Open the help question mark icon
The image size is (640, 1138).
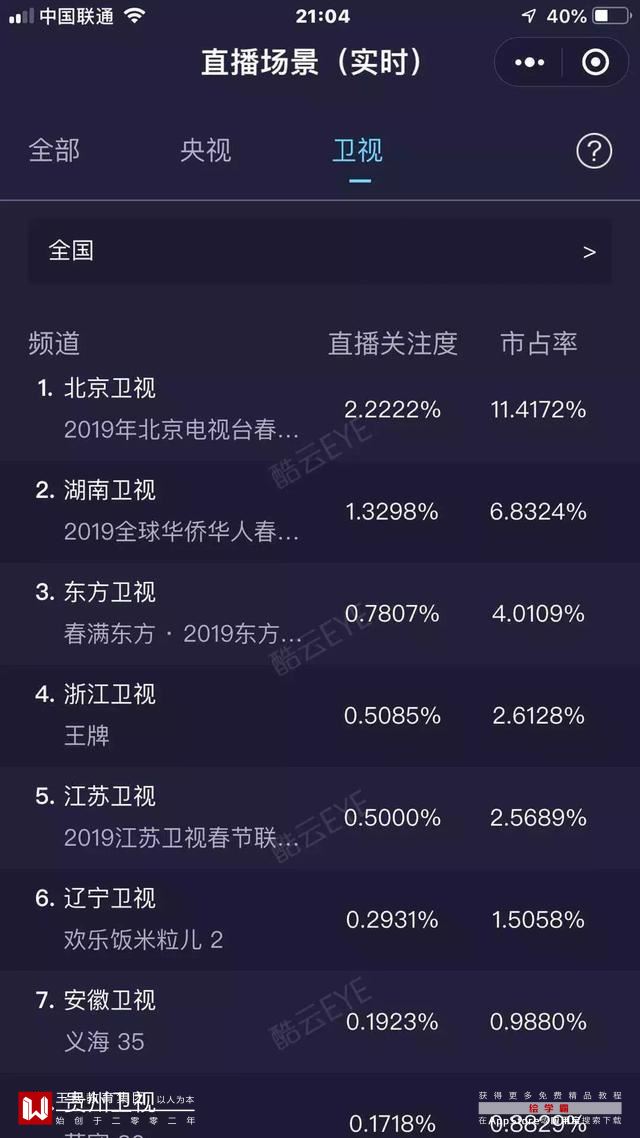click(594, 151)
